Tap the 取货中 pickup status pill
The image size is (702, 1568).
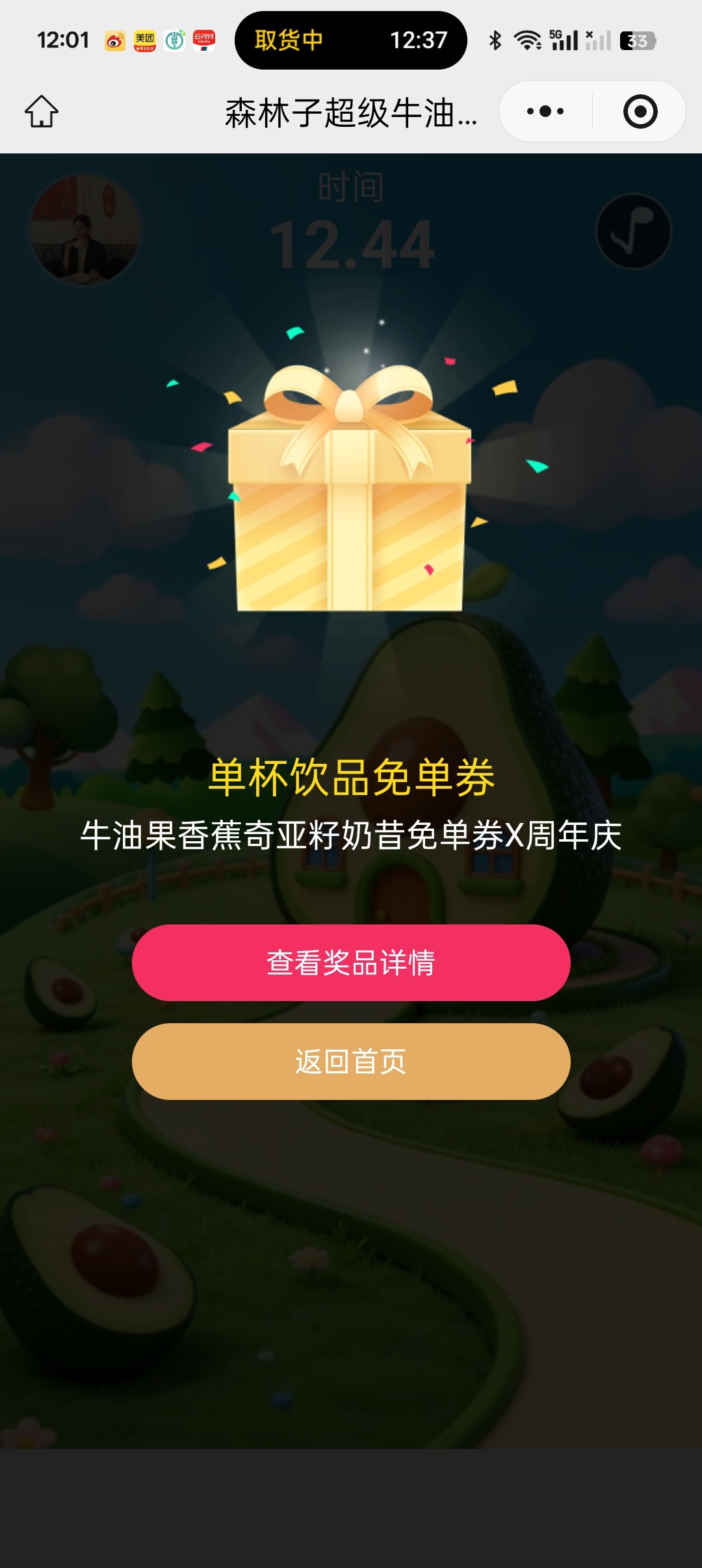click(x=350, y=40)
